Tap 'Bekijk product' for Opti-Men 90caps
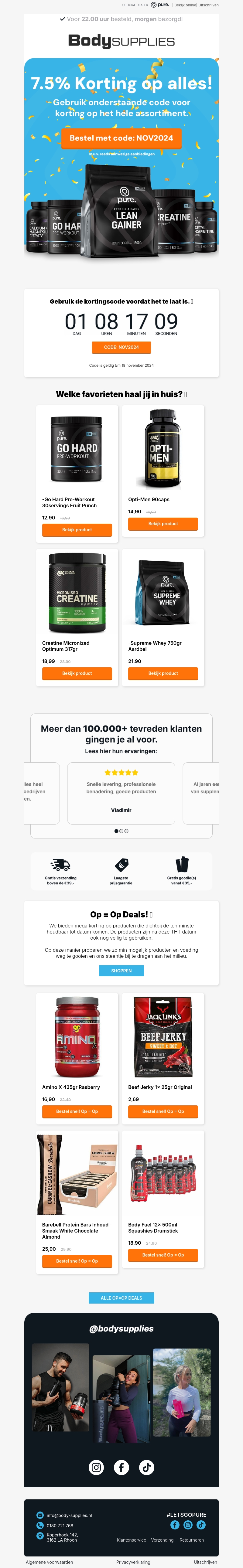This screenshot has width=243, height=1568. [x=163, y=523]
